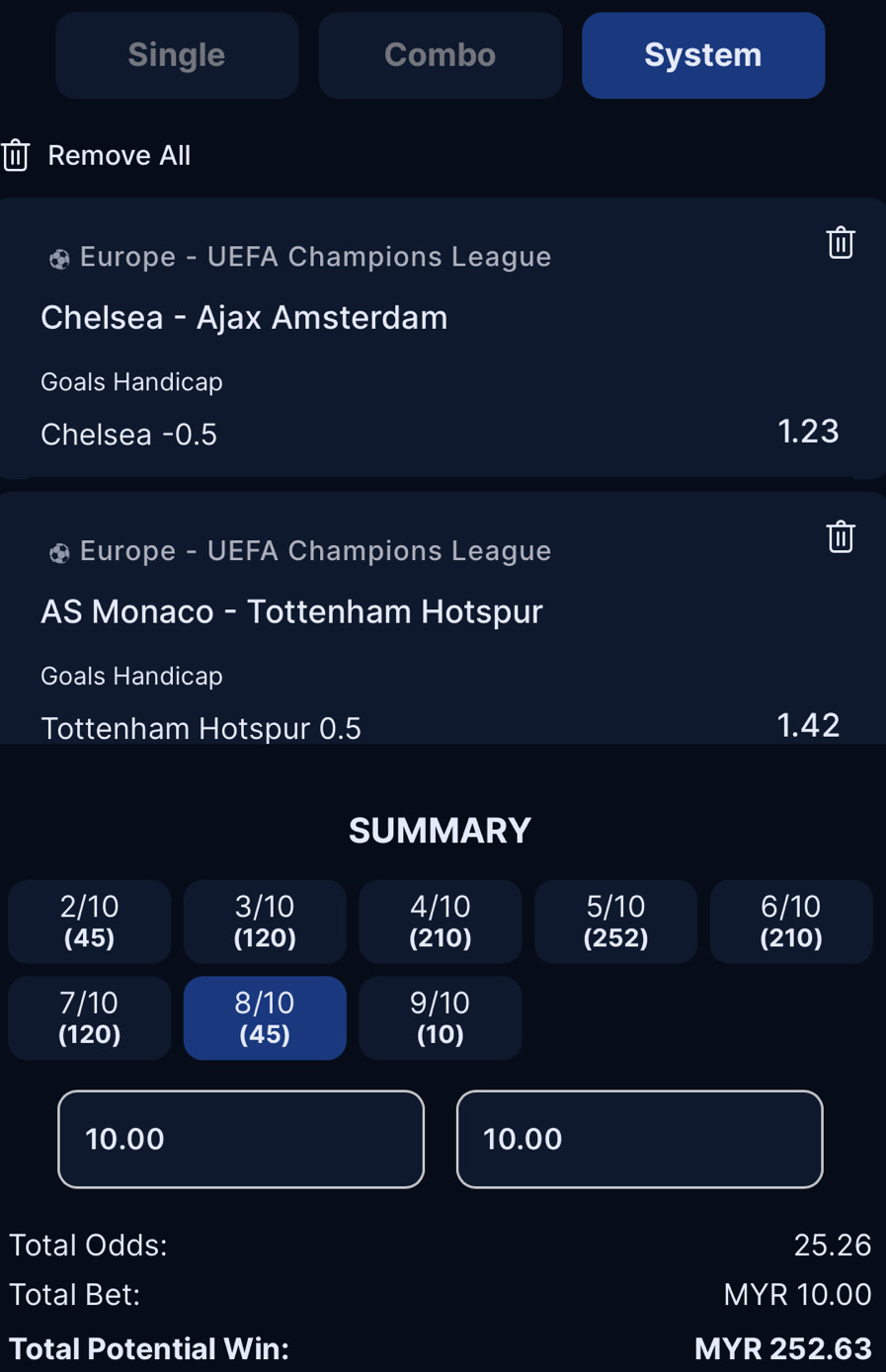Select the 4/10 (210) system option

[441, 922]
